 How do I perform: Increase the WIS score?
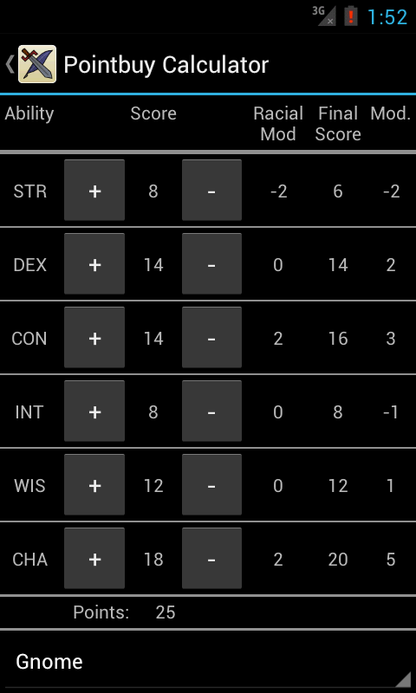coord(94,485)
